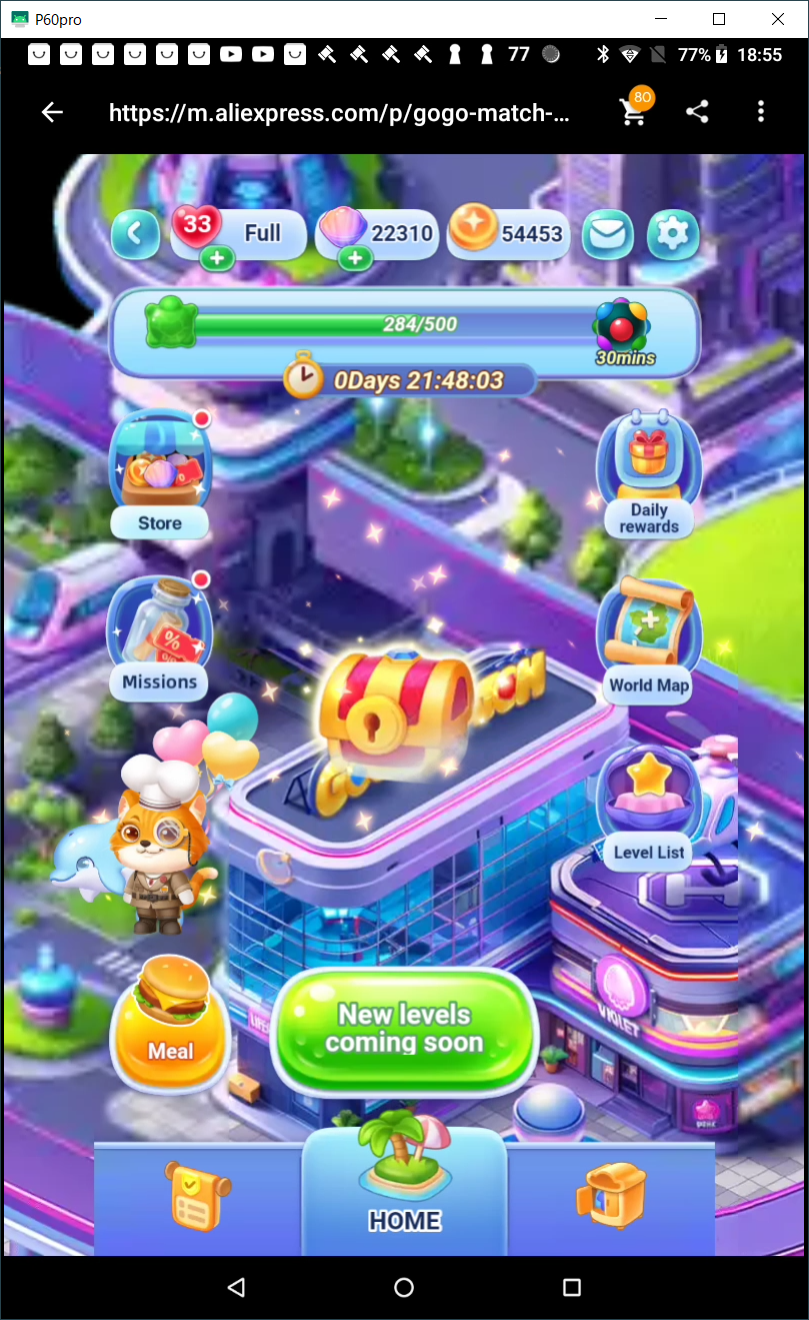
Task: Add more shells with the plus
Action: click(354, 259)
